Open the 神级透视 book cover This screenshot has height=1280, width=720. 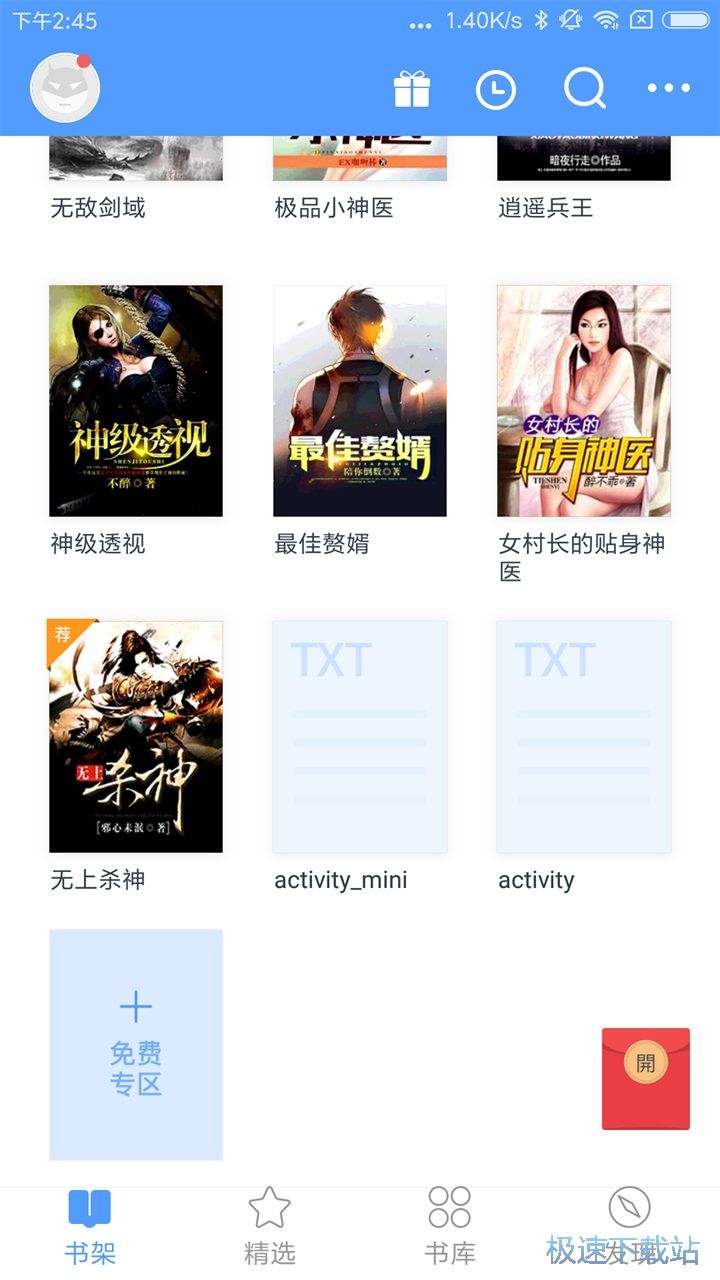coord(135,400)
